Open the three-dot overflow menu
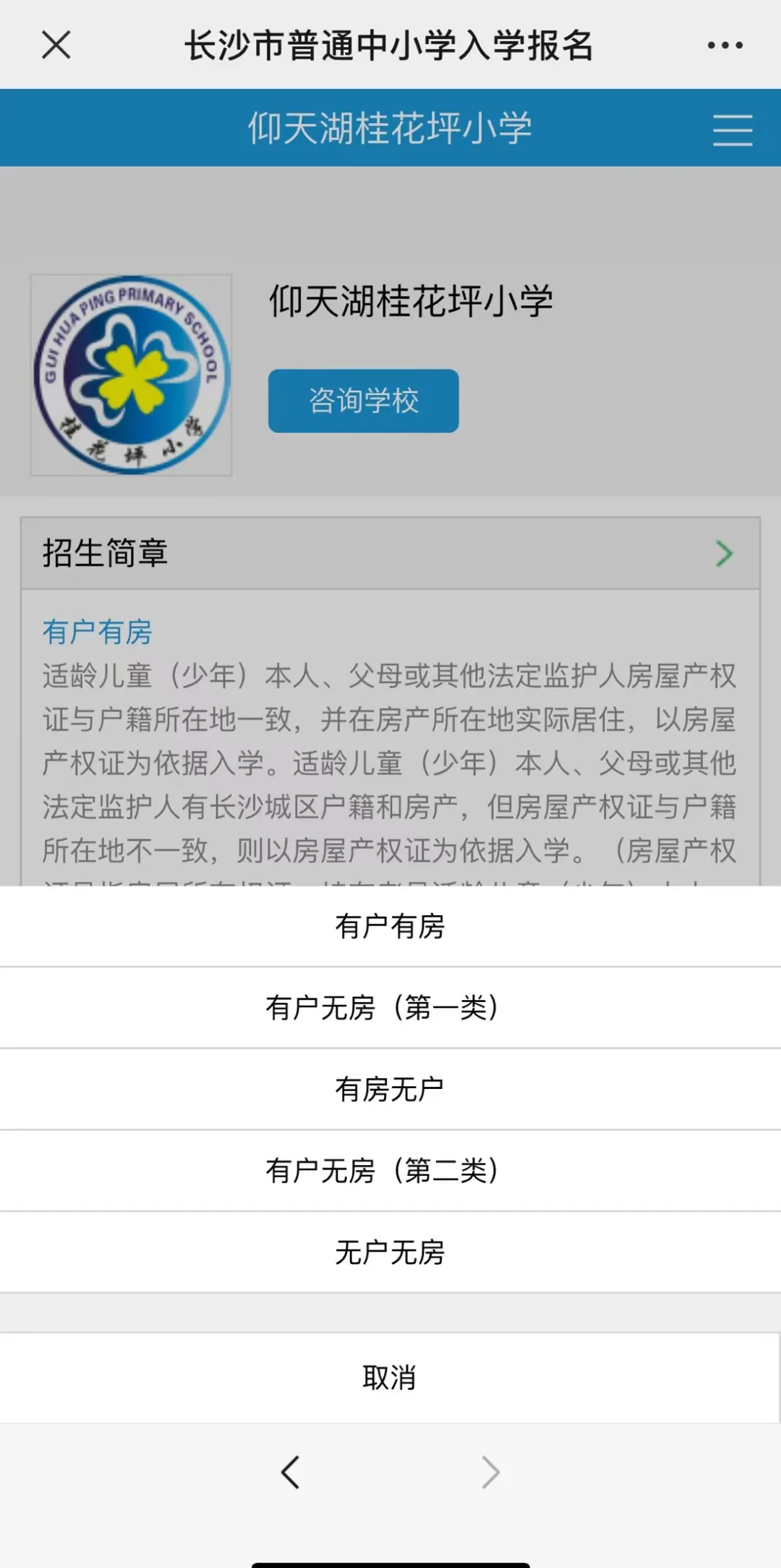Screen dimensions: 781x1568 tap(725, 45)
